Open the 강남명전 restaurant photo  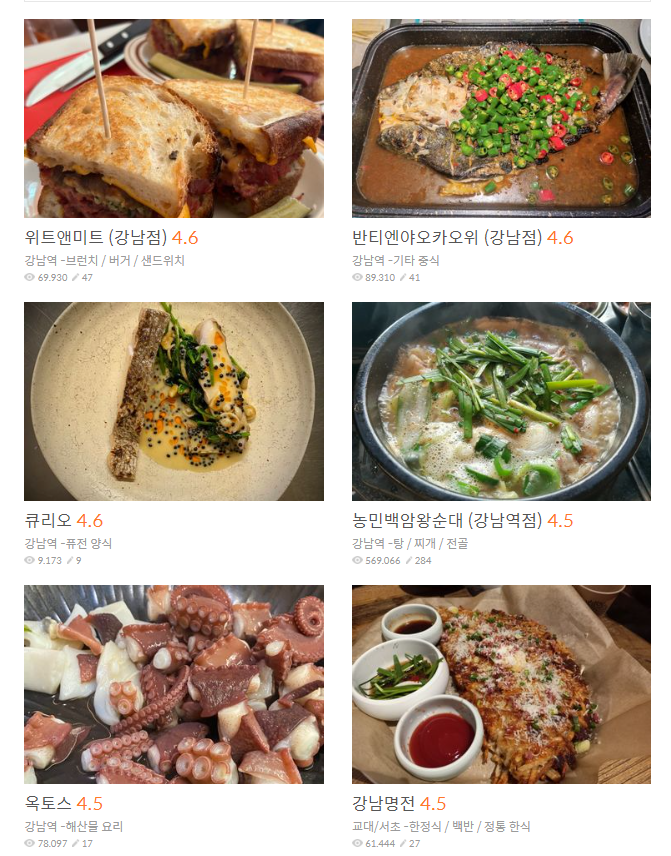[501, 684]
